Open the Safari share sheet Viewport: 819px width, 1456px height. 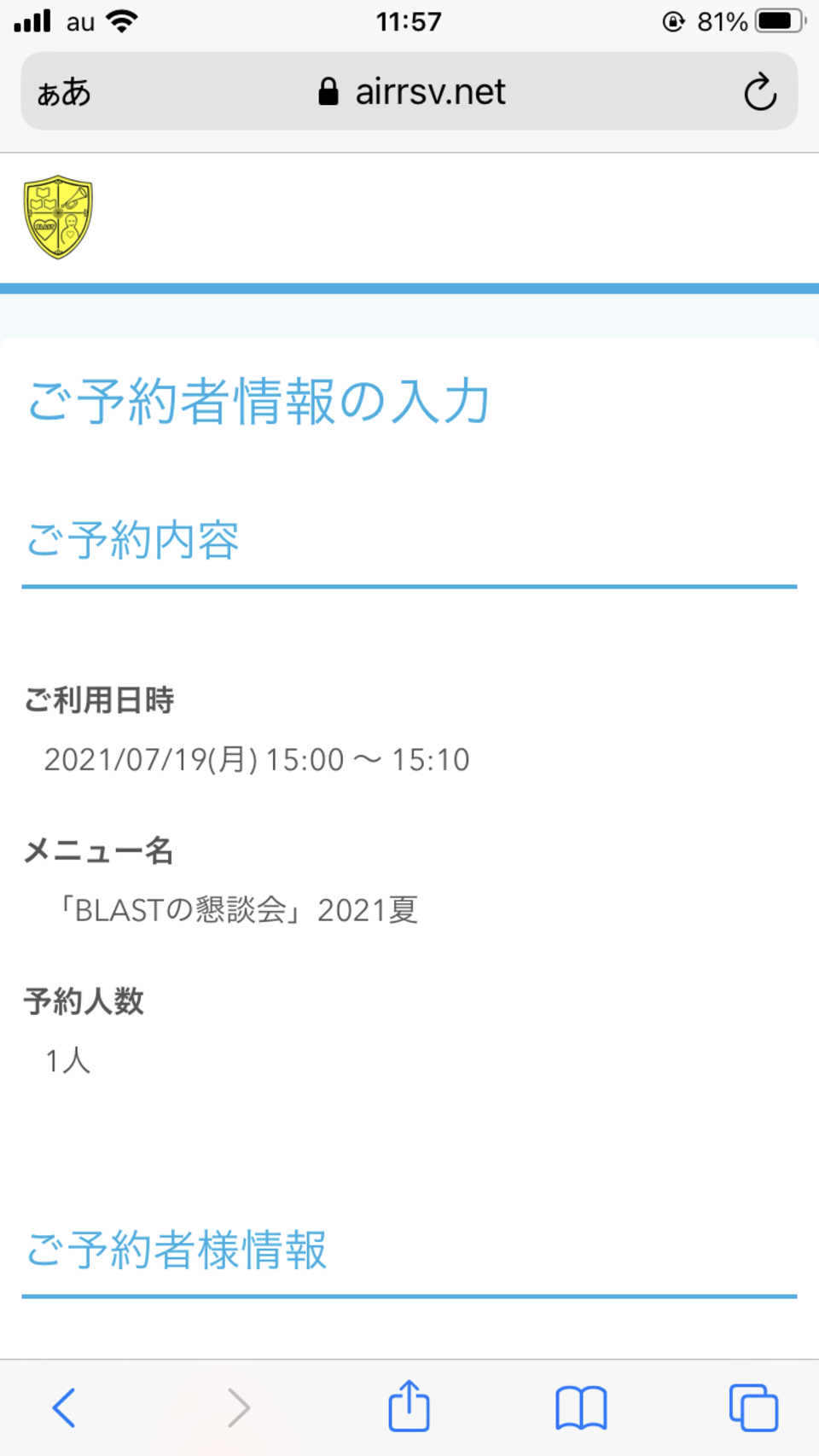coord(409,1406)
